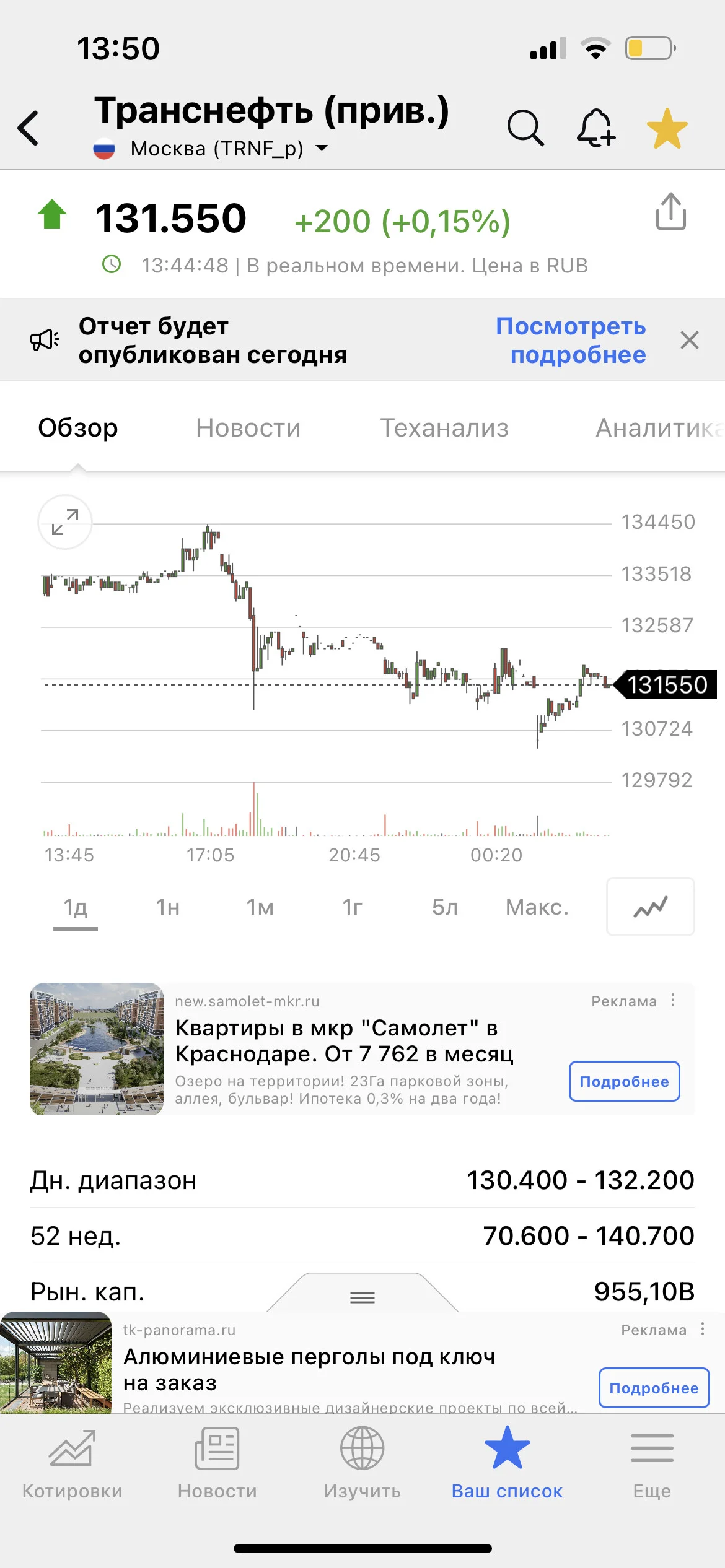Switch to the Новости top tab
725x1568 pixels.
[248, 428]
